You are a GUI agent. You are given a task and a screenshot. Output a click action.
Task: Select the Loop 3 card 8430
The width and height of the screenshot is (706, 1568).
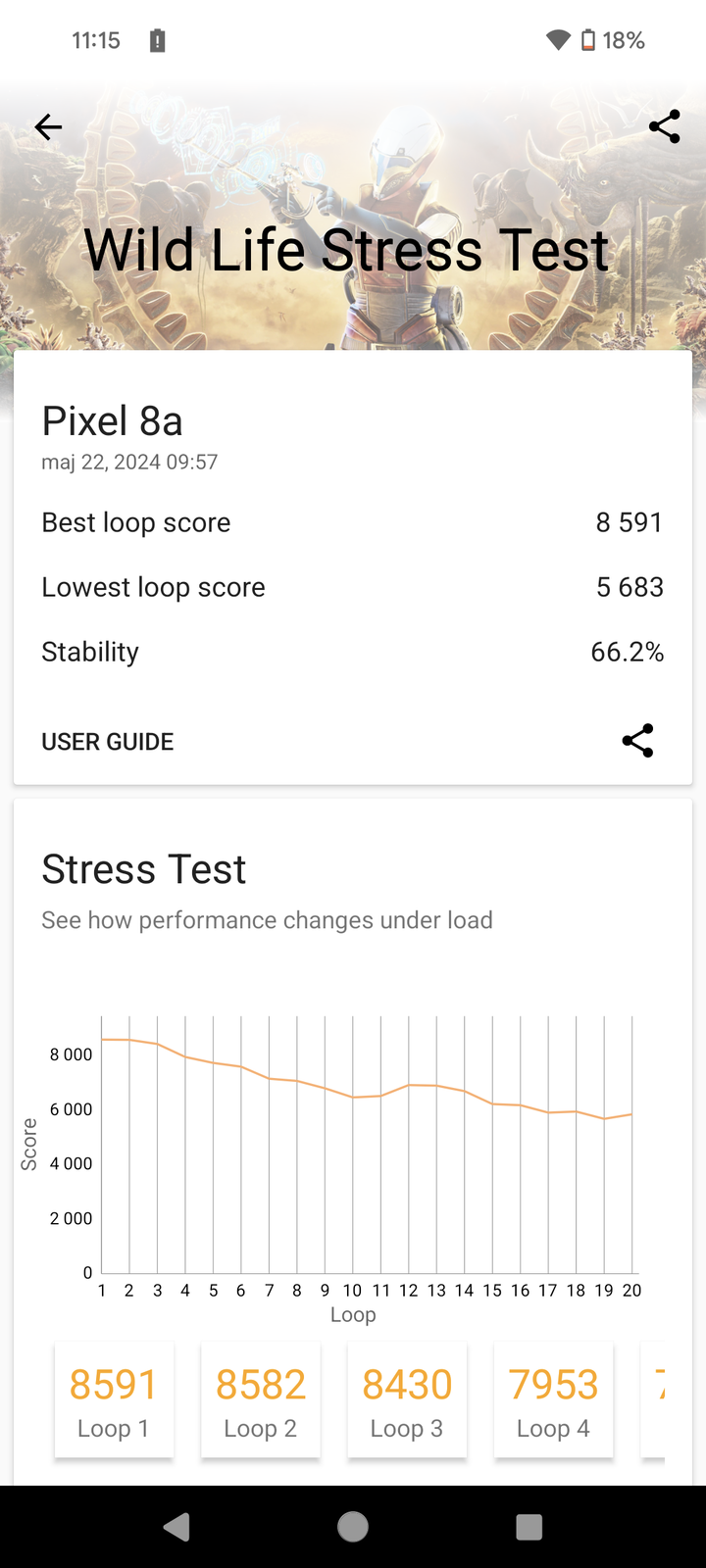407,1401
